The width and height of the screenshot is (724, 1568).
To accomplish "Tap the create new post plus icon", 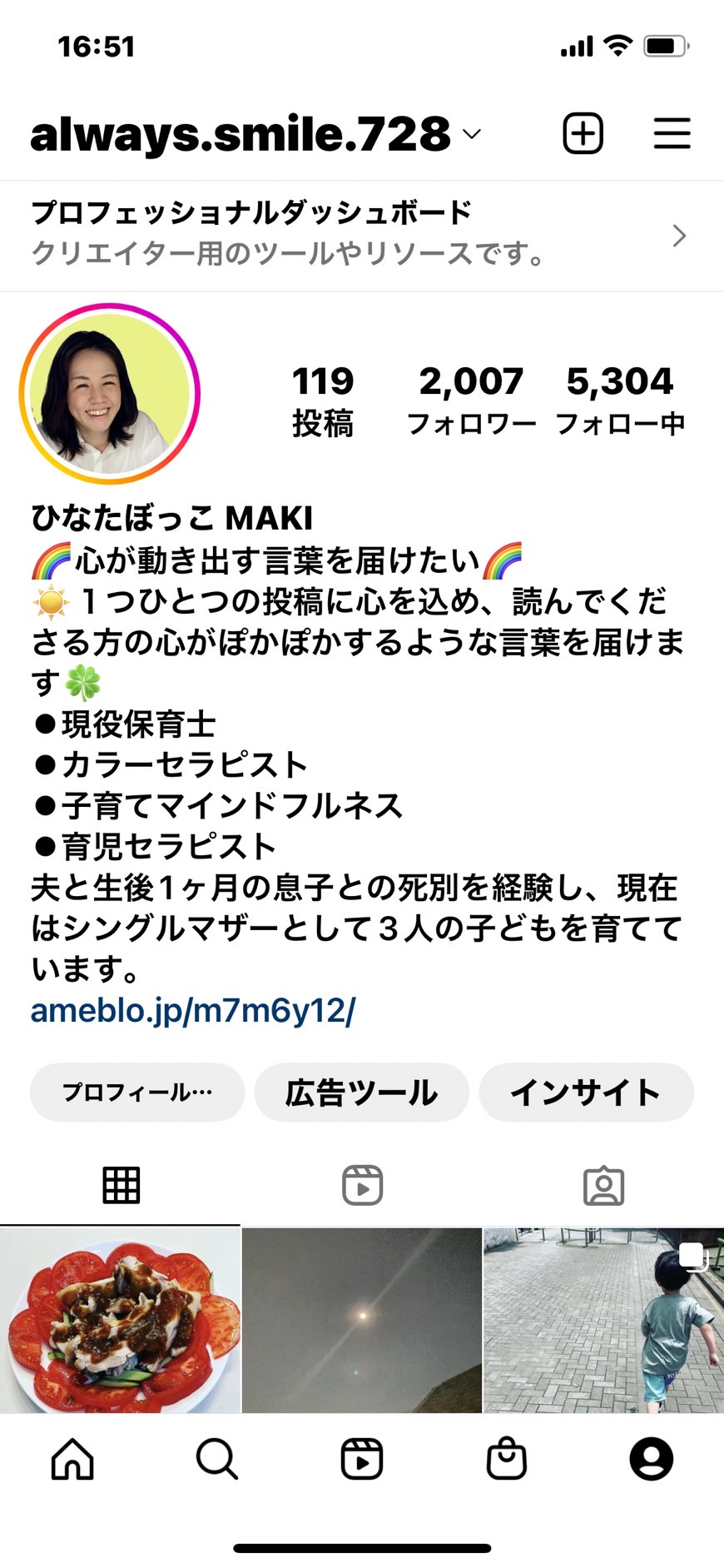I will coord(583,133).
